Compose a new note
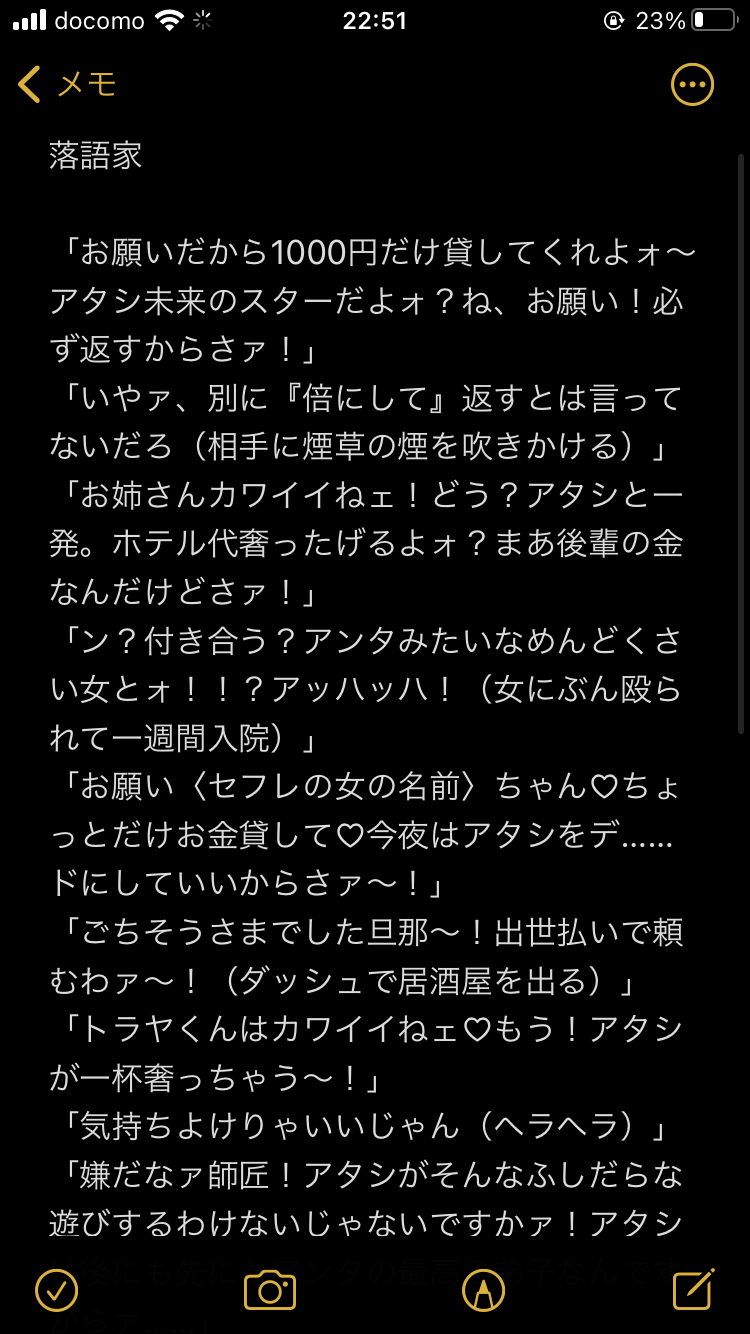750x1334 pixels. pyautogui.click(x=692, y=1290)
